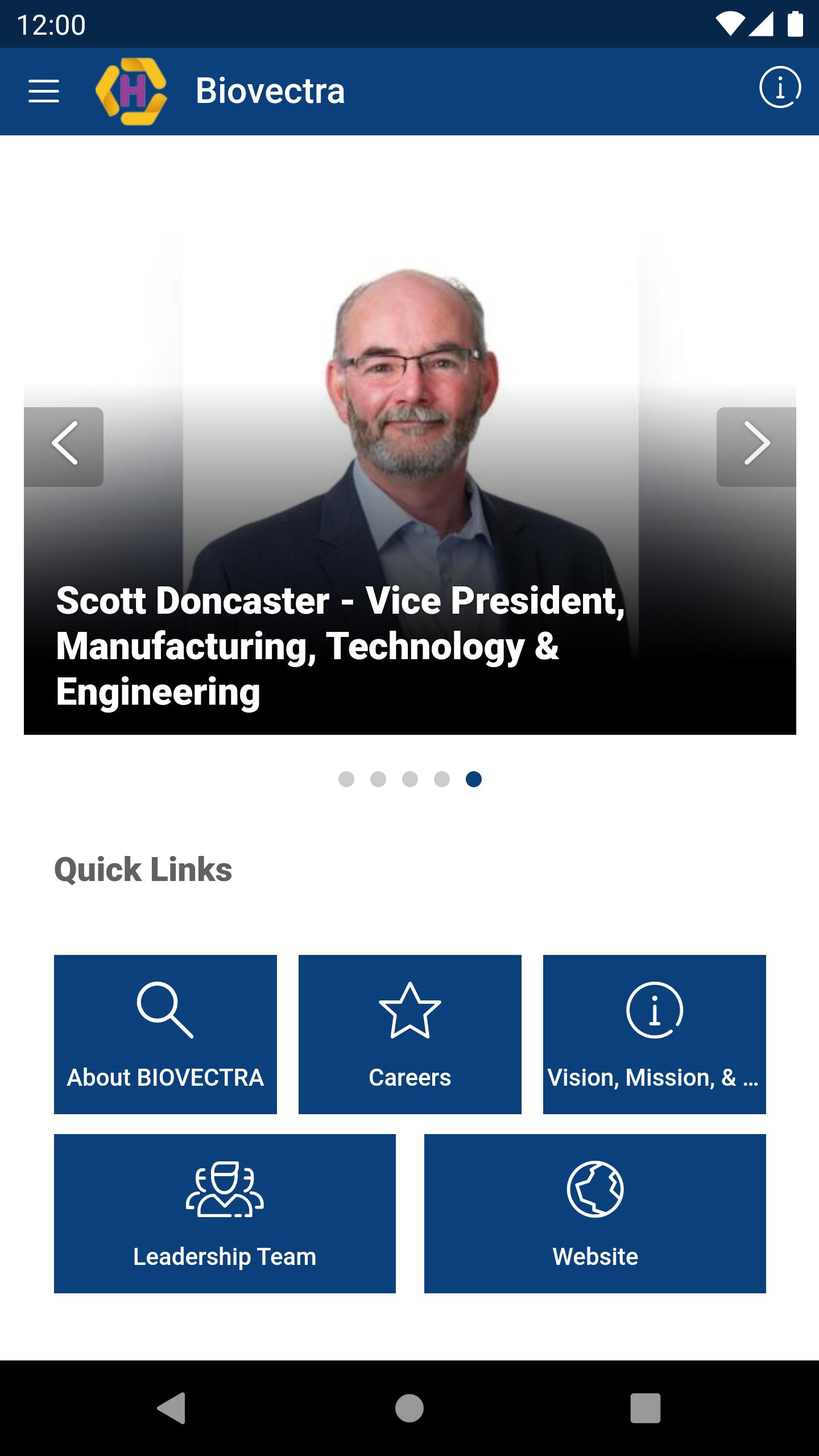Image resolution: width=819 pixels, height=1456 pixels.
Task: Open the Website quick link
Action: pos(595,1213)
